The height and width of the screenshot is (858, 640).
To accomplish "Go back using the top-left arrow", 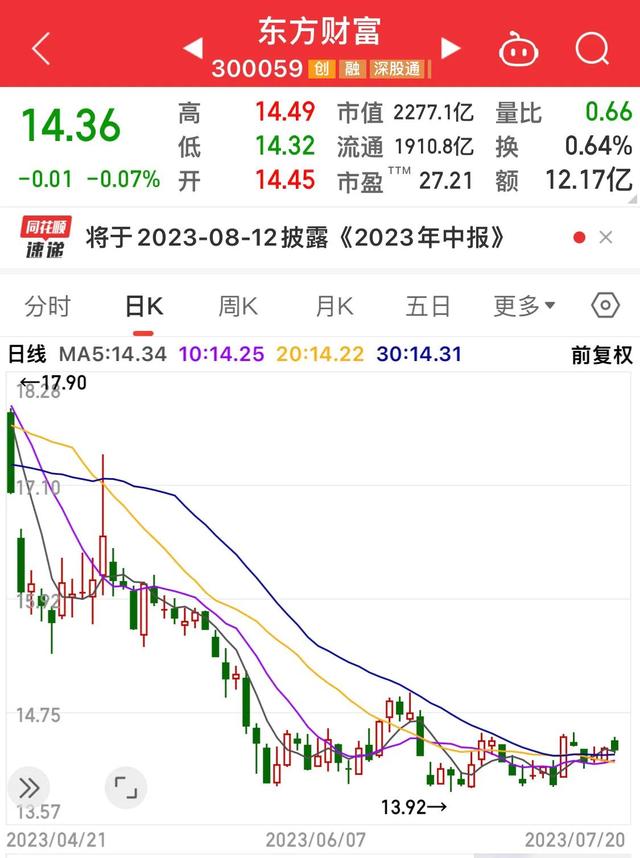I will click(x=42, y=47).
